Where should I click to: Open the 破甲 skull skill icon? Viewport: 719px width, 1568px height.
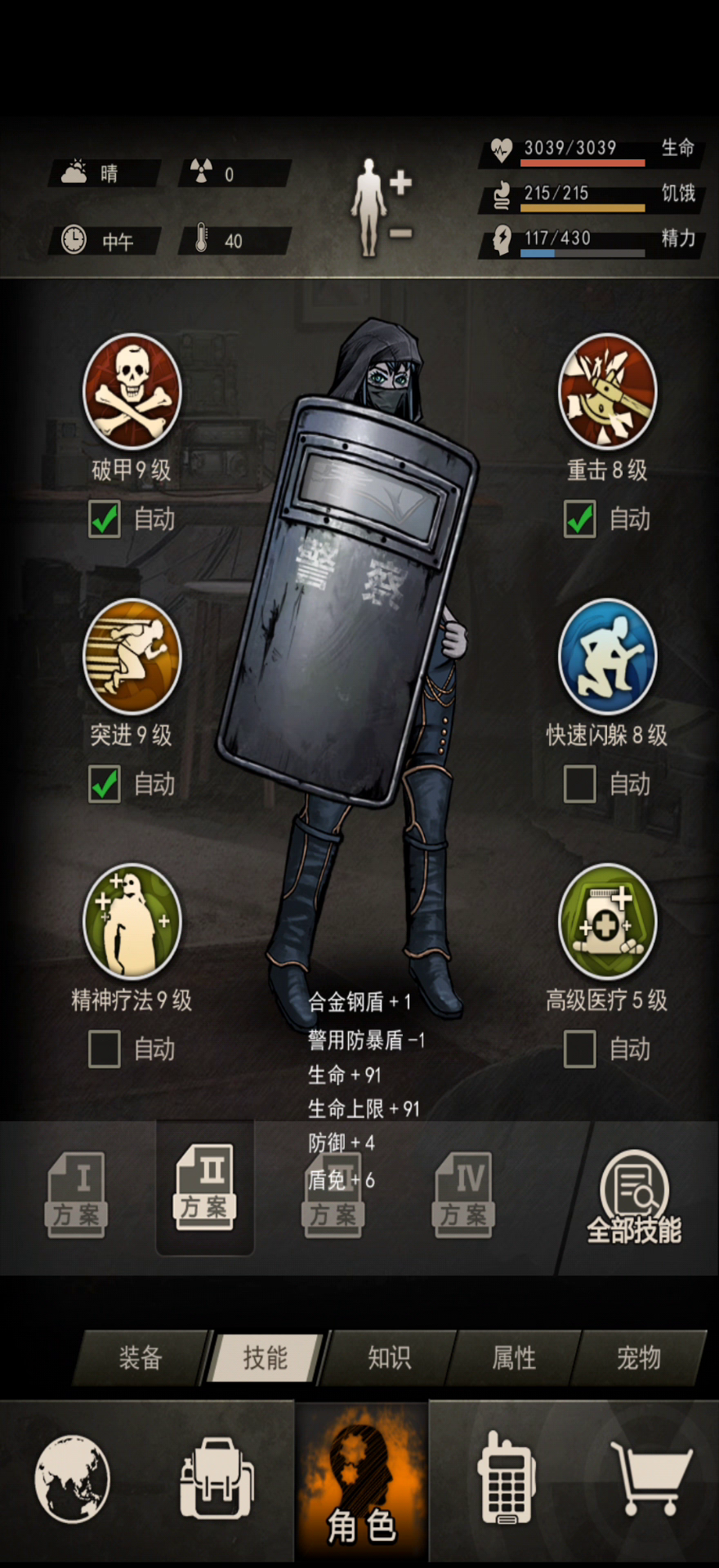[x=132, y=391]
